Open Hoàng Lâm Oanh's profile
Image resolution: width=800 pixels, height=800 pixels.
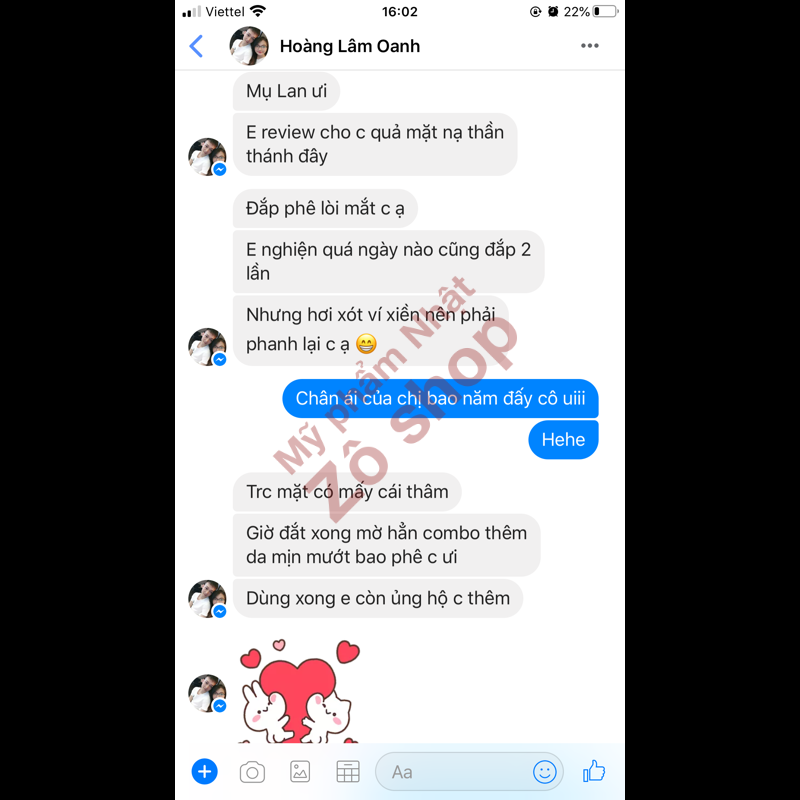[x=349, y=46]
